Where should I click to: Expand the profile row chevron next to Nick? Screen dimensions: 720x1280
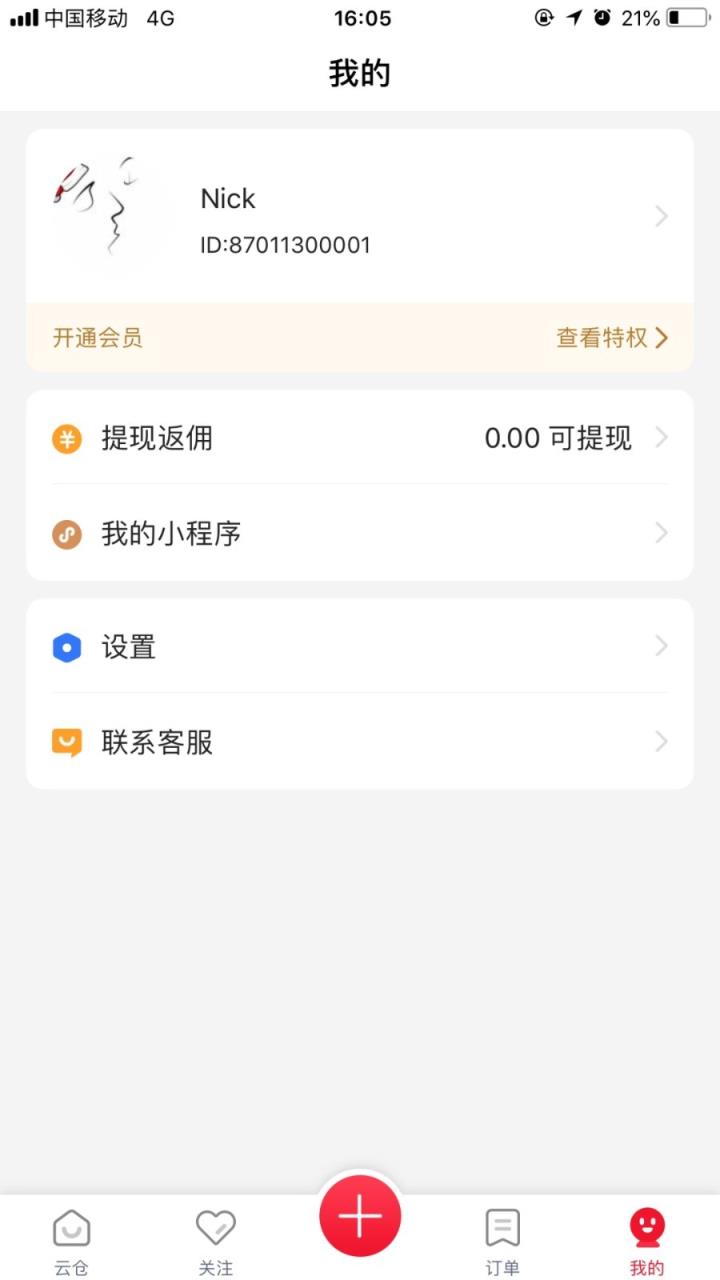point(661,216)
